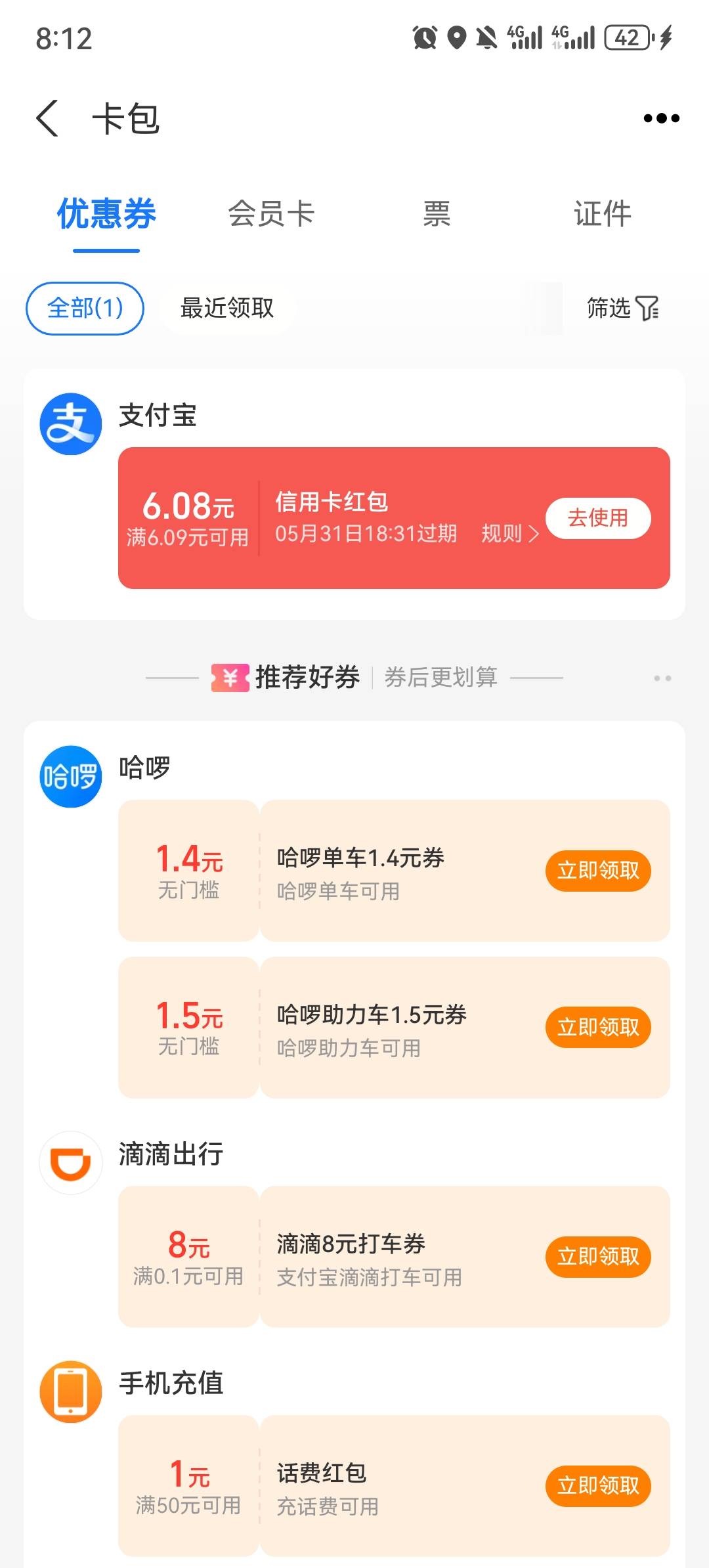Claim the 话费红包 coupon
Viewport: 709px width, 1568px height.
coord(598,1486)
